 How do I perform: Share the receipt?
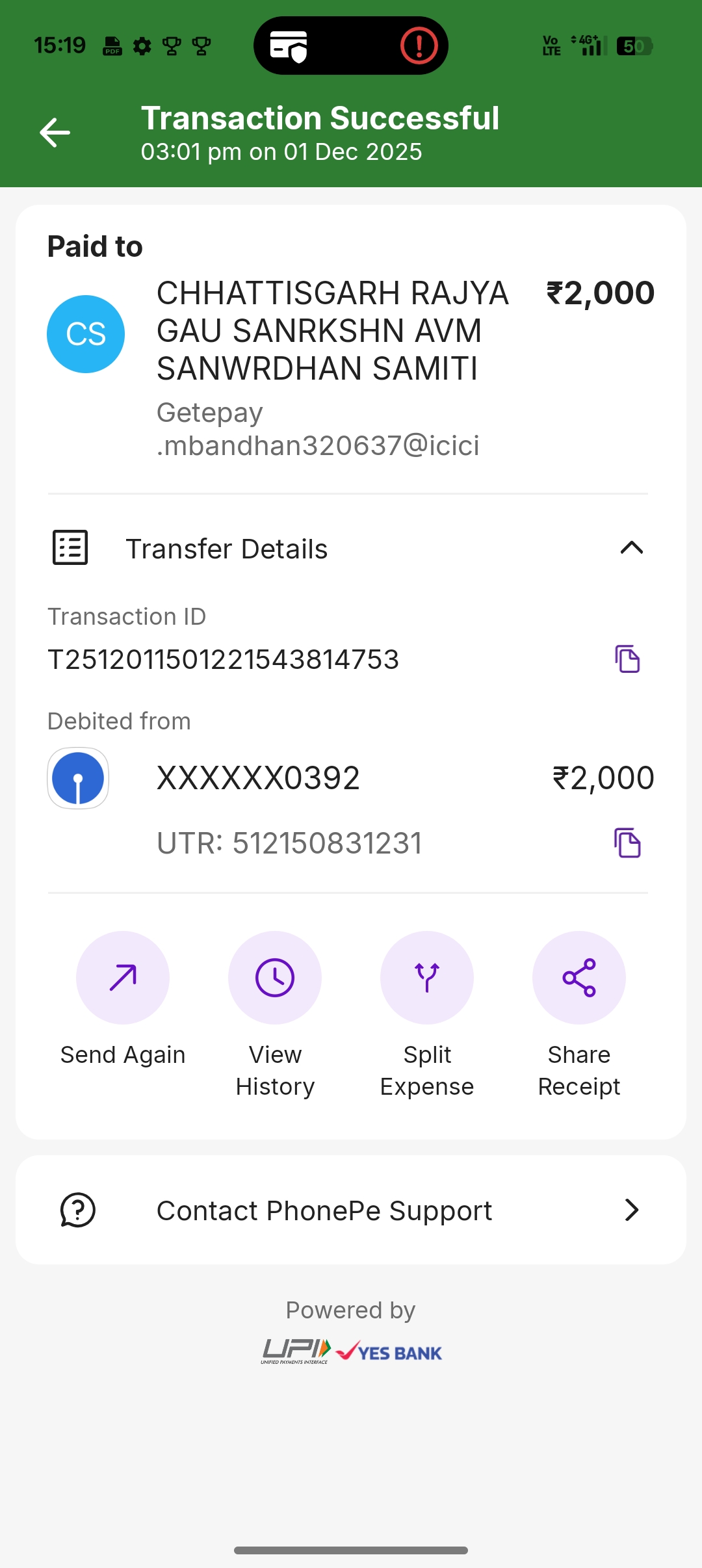click(x=579, y=978)
